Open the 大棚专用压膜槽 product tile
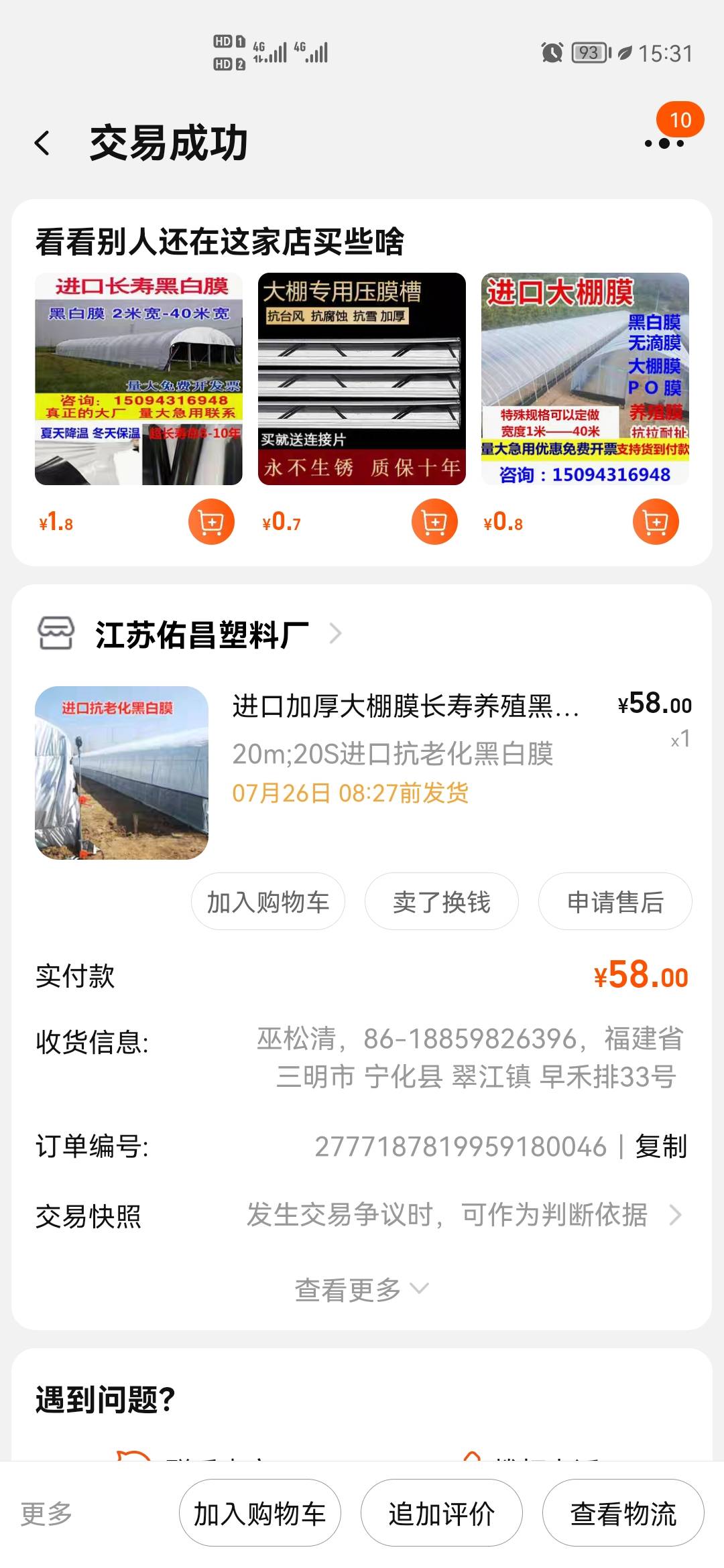Screen dimensions: 724x1568 coord(362,379)
